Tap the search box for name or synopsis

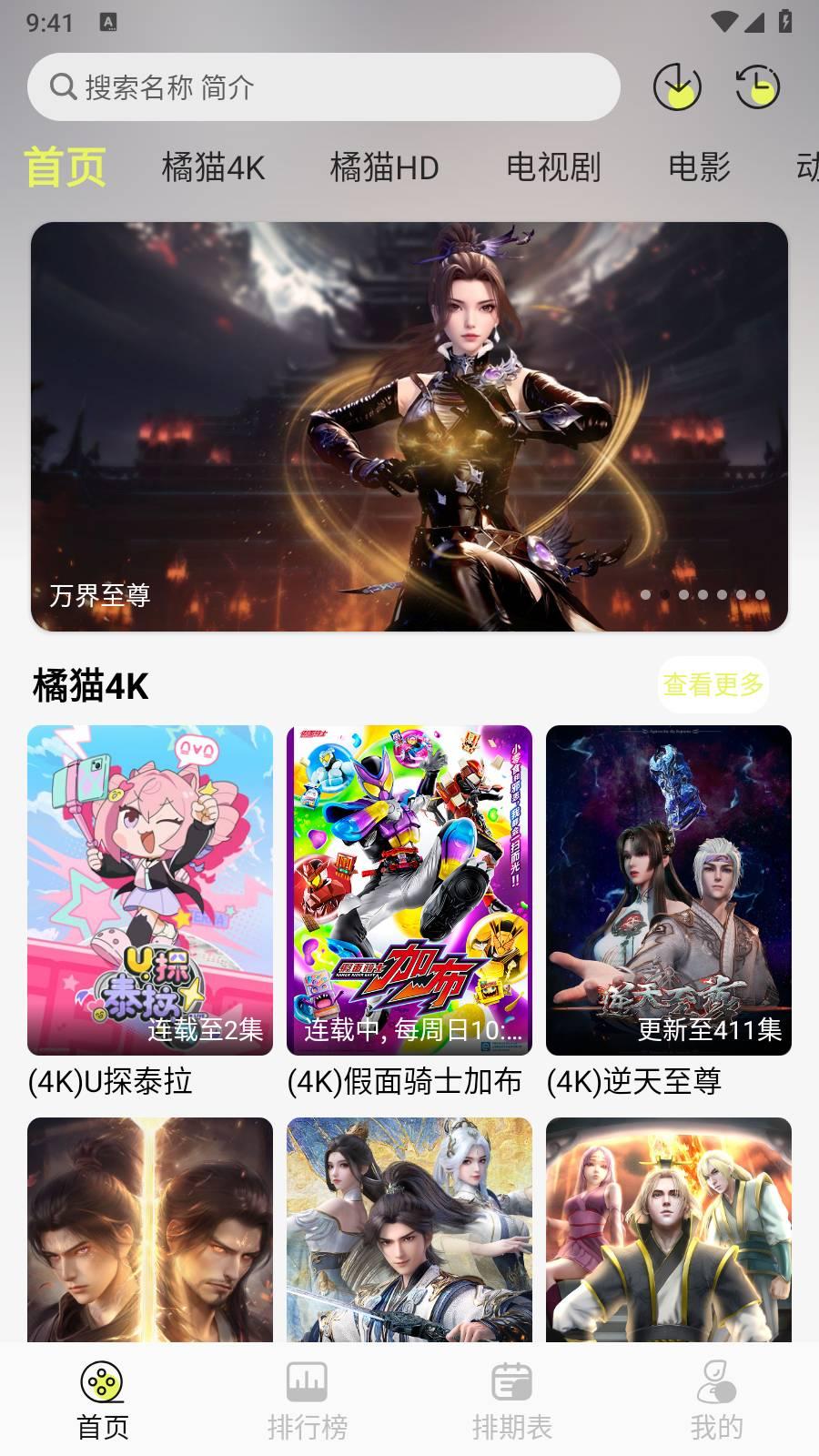pyautogui.click(x=323, y=87)
